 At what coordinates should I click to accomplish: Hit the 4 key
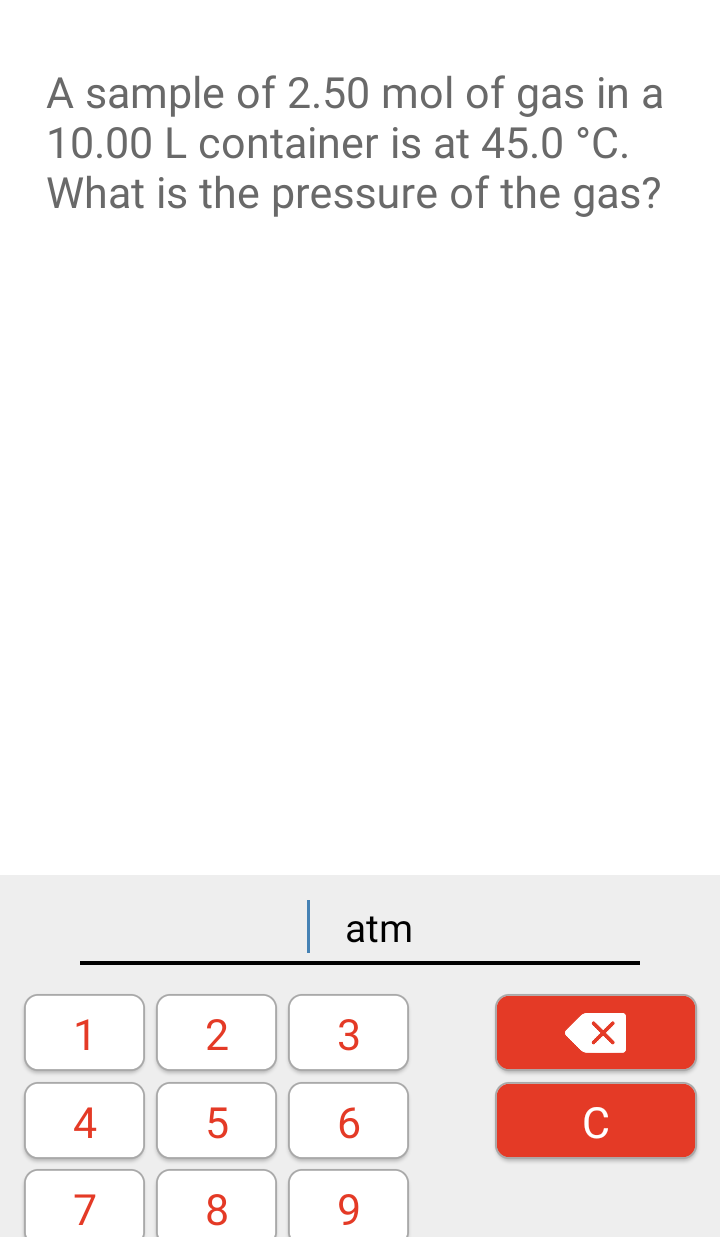coord(85,1121)
